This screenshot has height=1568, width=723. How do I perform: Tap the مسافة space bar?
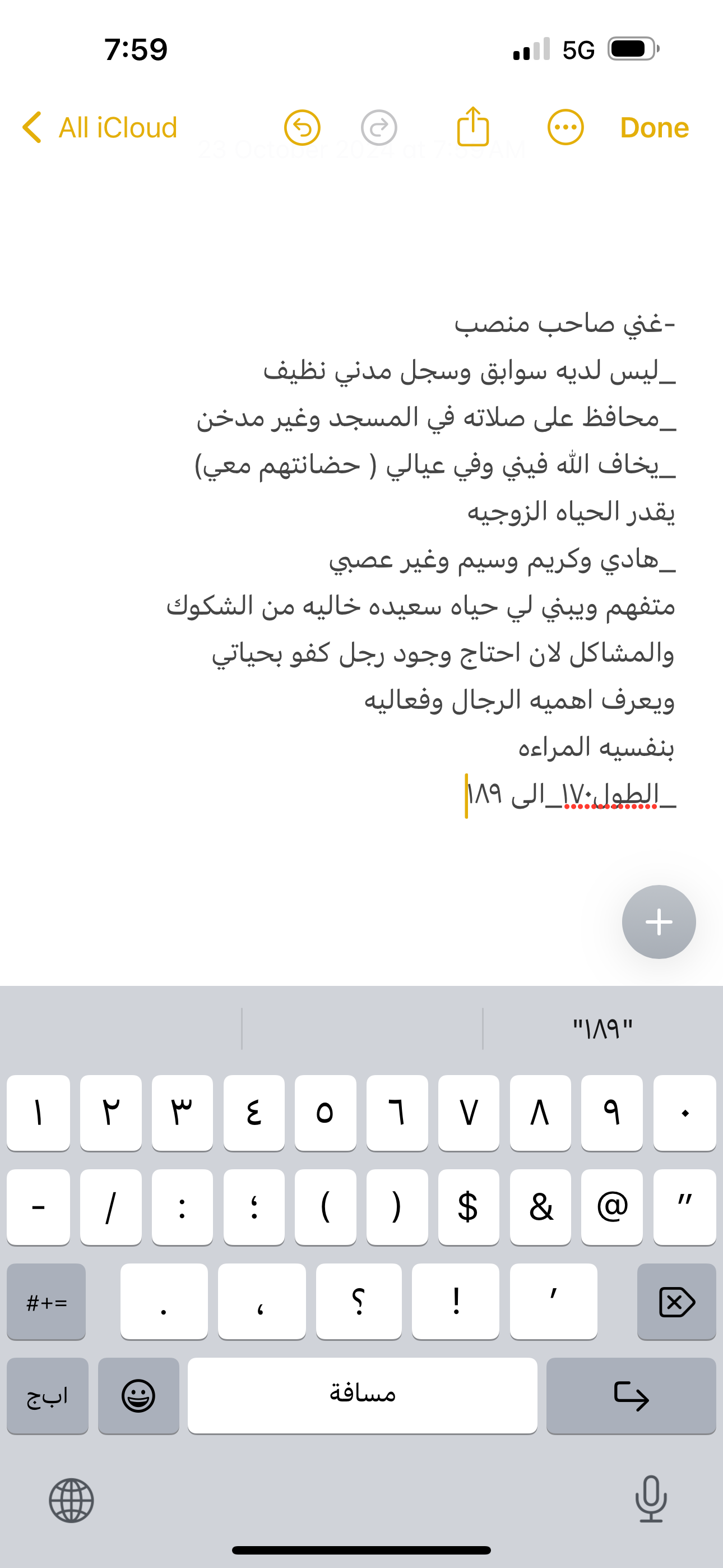tap(362, 1396)
